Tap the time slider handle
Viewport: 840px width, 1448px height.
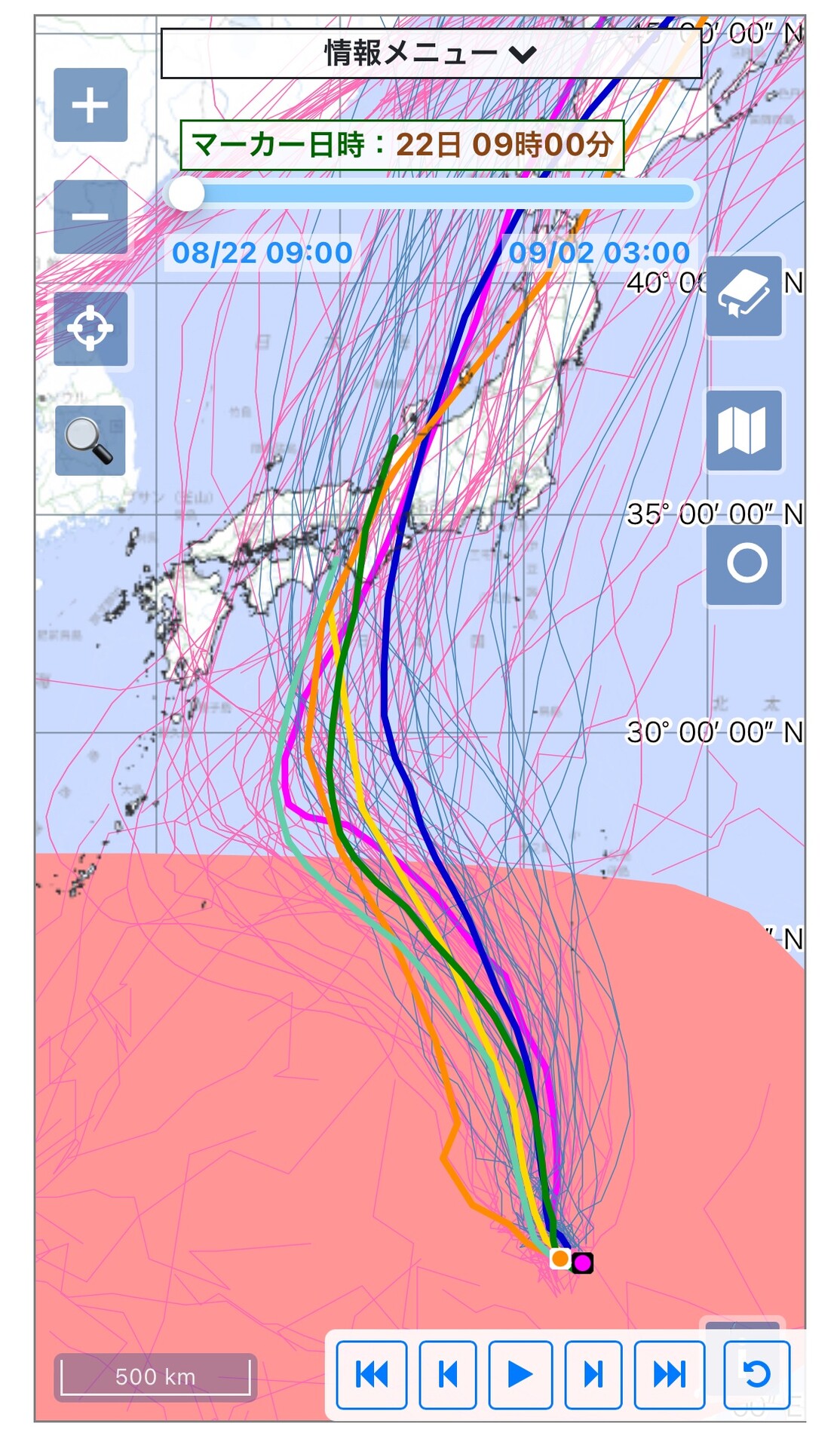coord(185,194)
